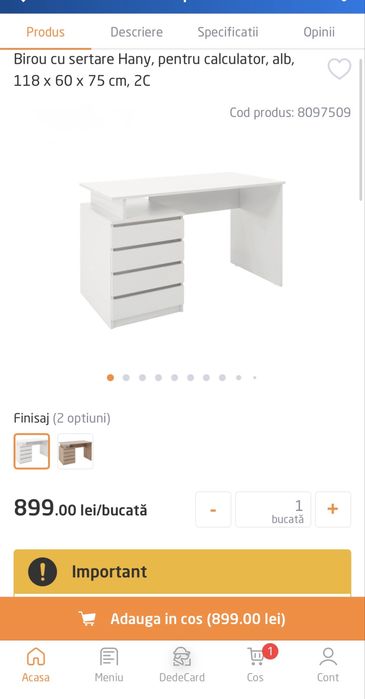Viewport: 365px width, 699px height.
Task: Go to Acasa in the bottom bar
Action: click(36, 665)
